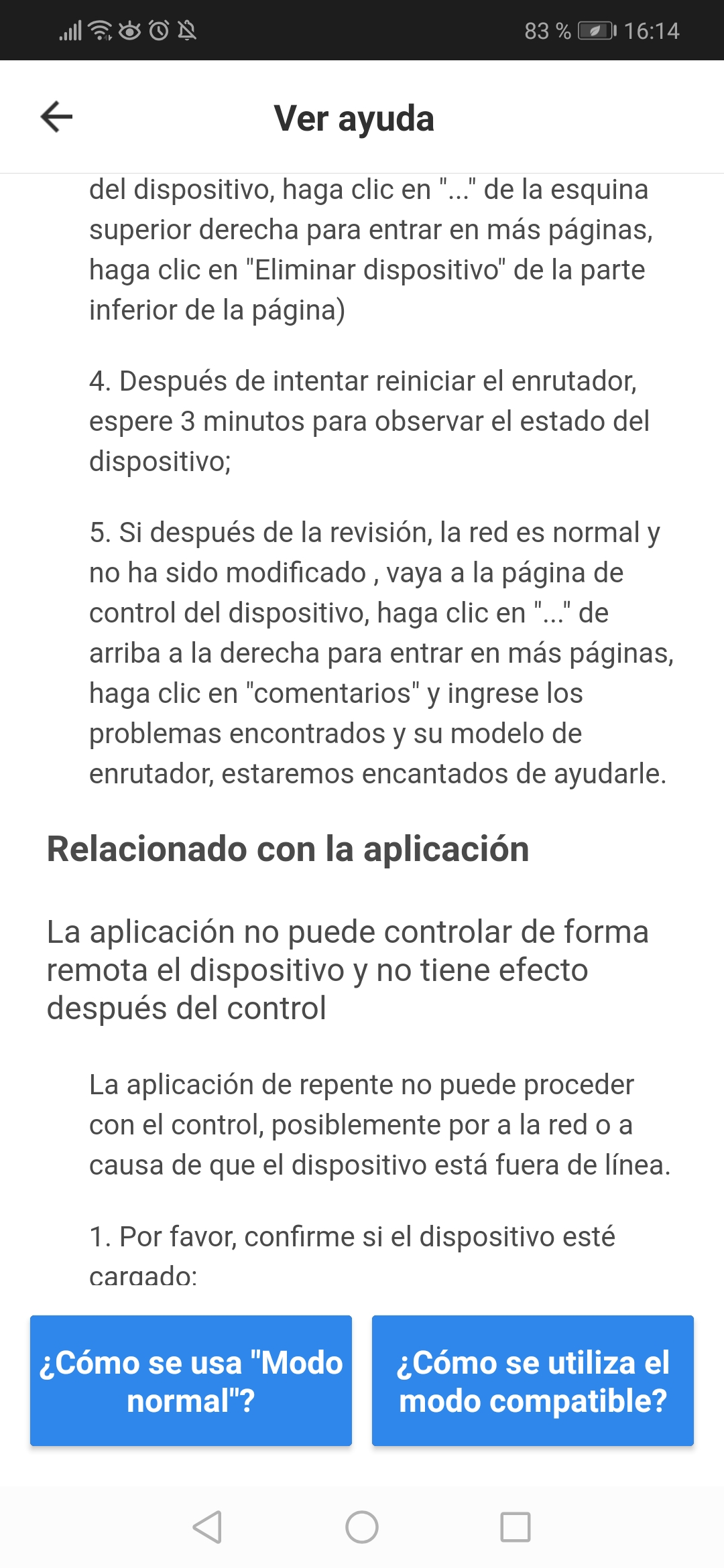Tap the system back navigation button

pos(207,1527)
